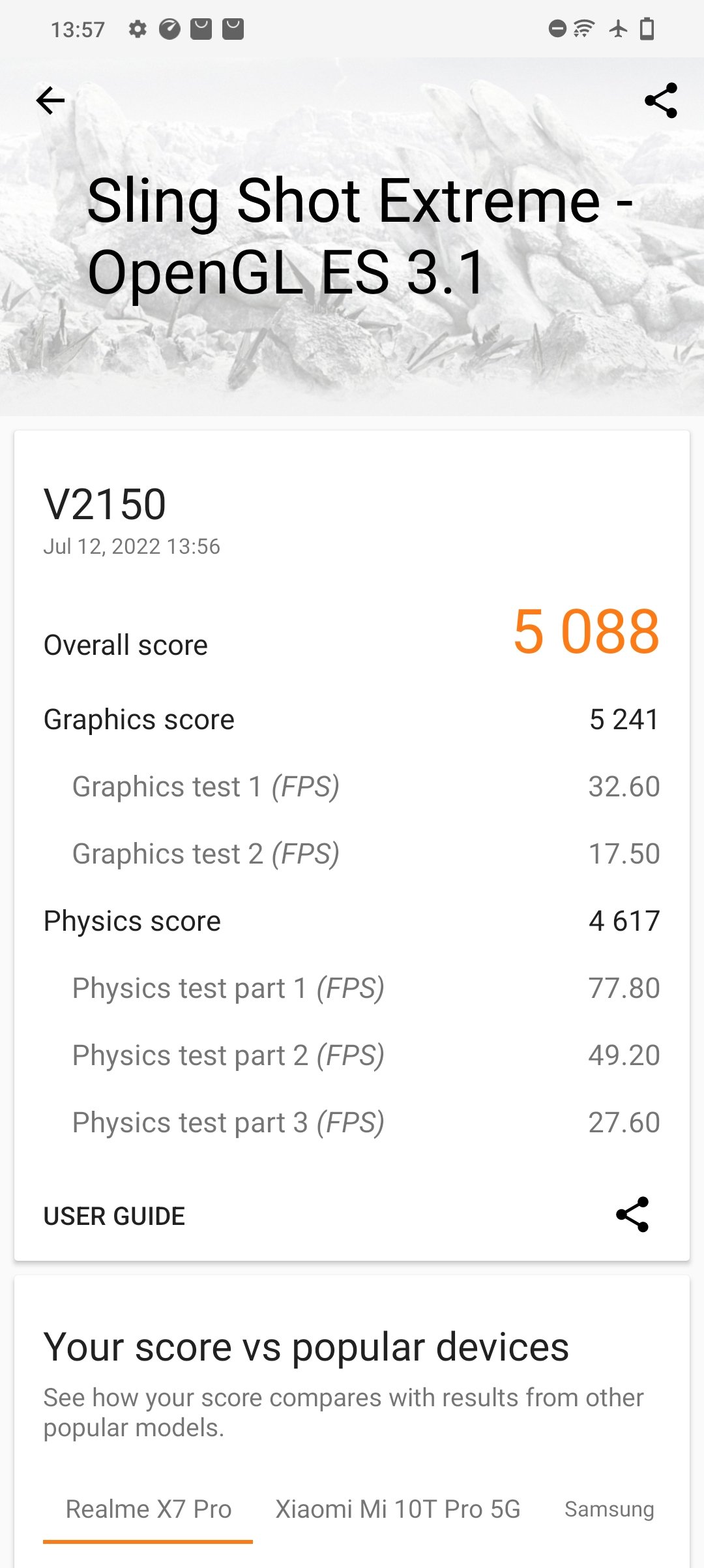Switch to the Samsung comparison tab

[x=609, y=1509]
